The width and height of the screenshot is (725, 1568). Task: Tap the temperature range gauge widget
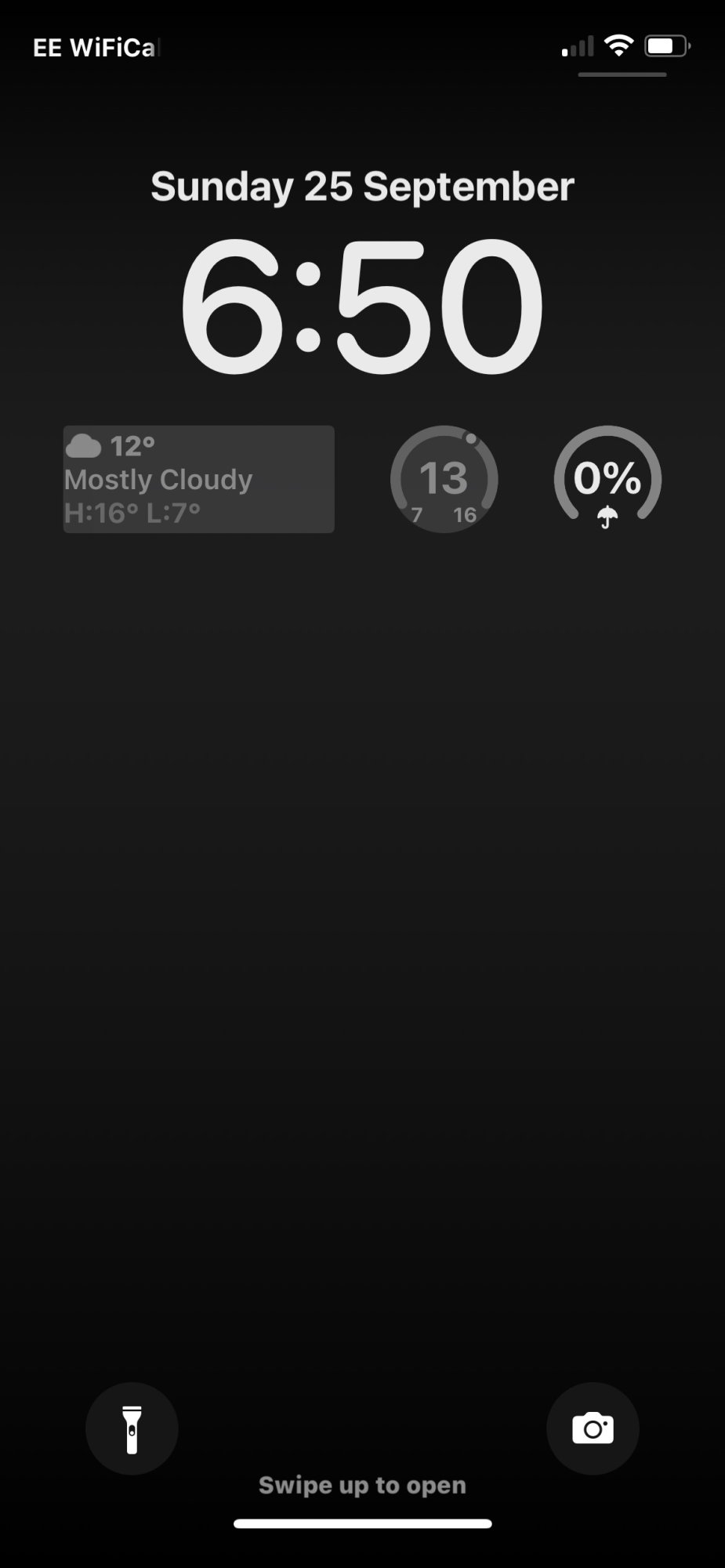[x=444, y=479]
